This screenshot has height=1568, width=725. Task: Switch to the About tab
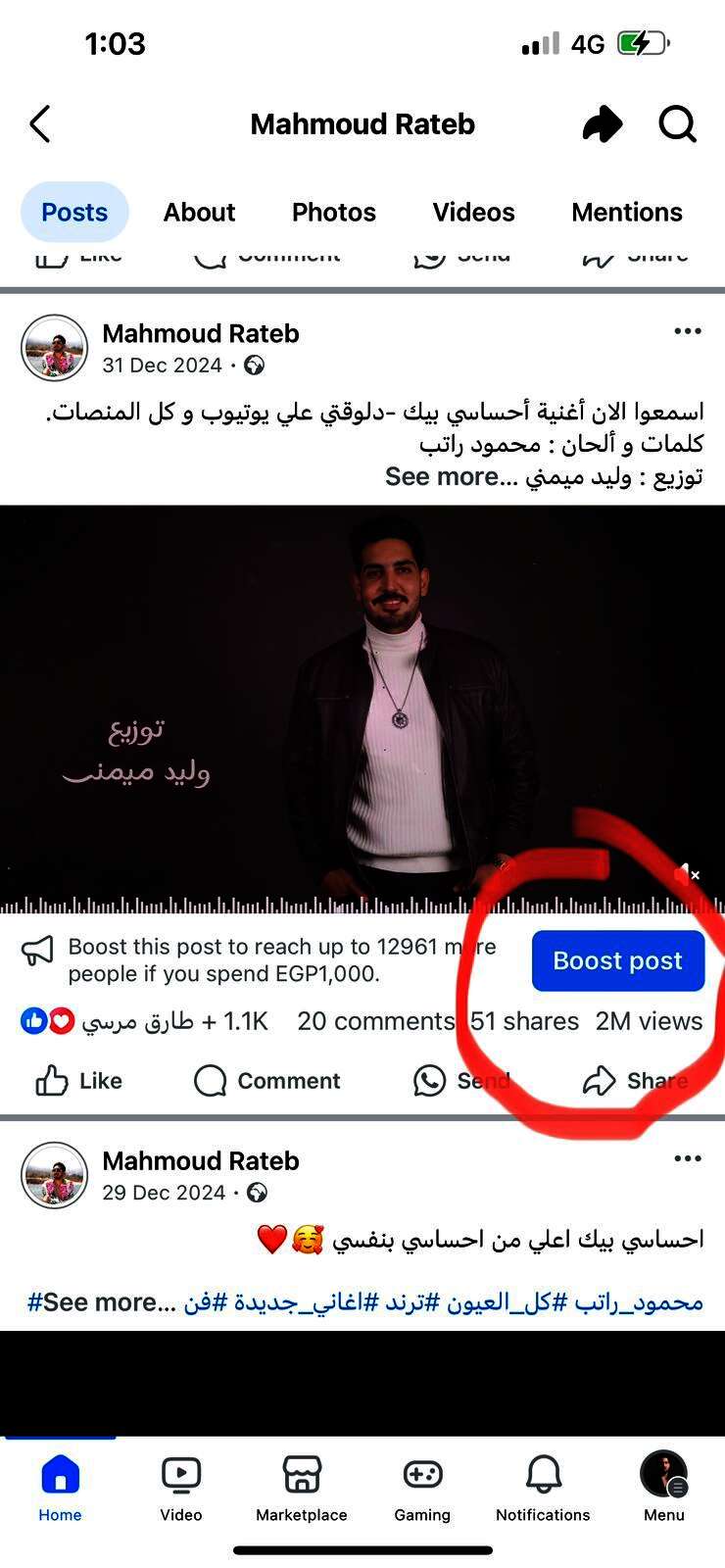[x=199, y=212]
